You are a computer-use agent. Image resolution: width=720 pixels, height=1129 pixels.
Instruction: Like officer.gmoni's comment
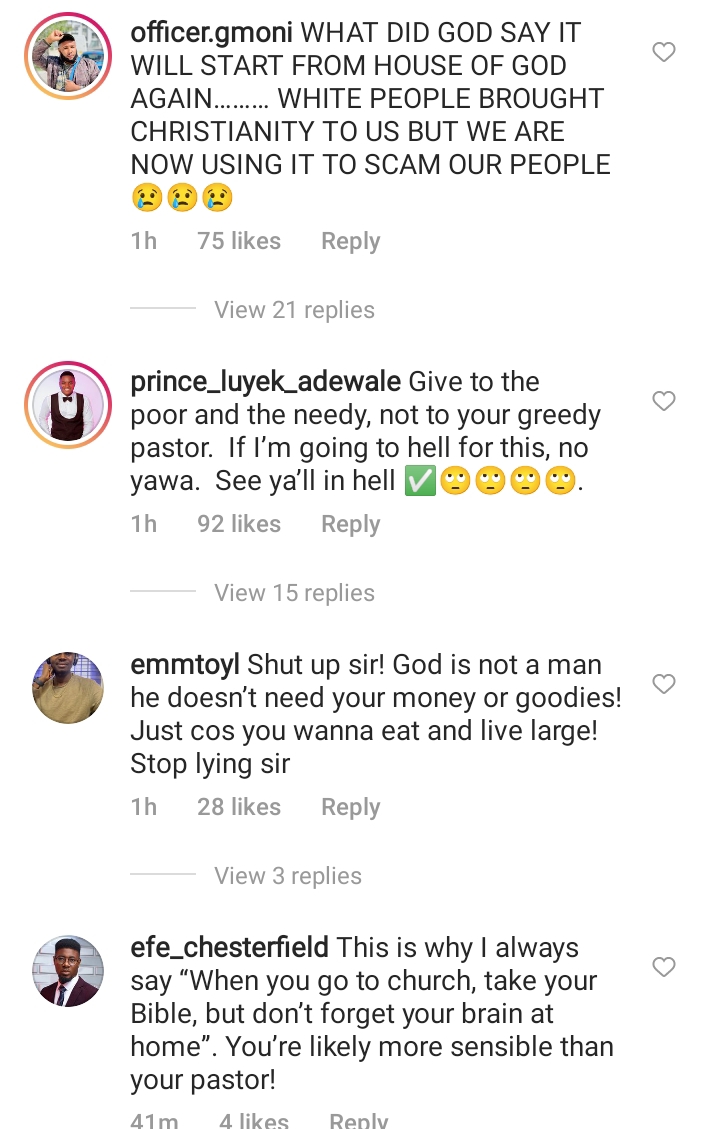pyautogui.click(x=664, y=52)
